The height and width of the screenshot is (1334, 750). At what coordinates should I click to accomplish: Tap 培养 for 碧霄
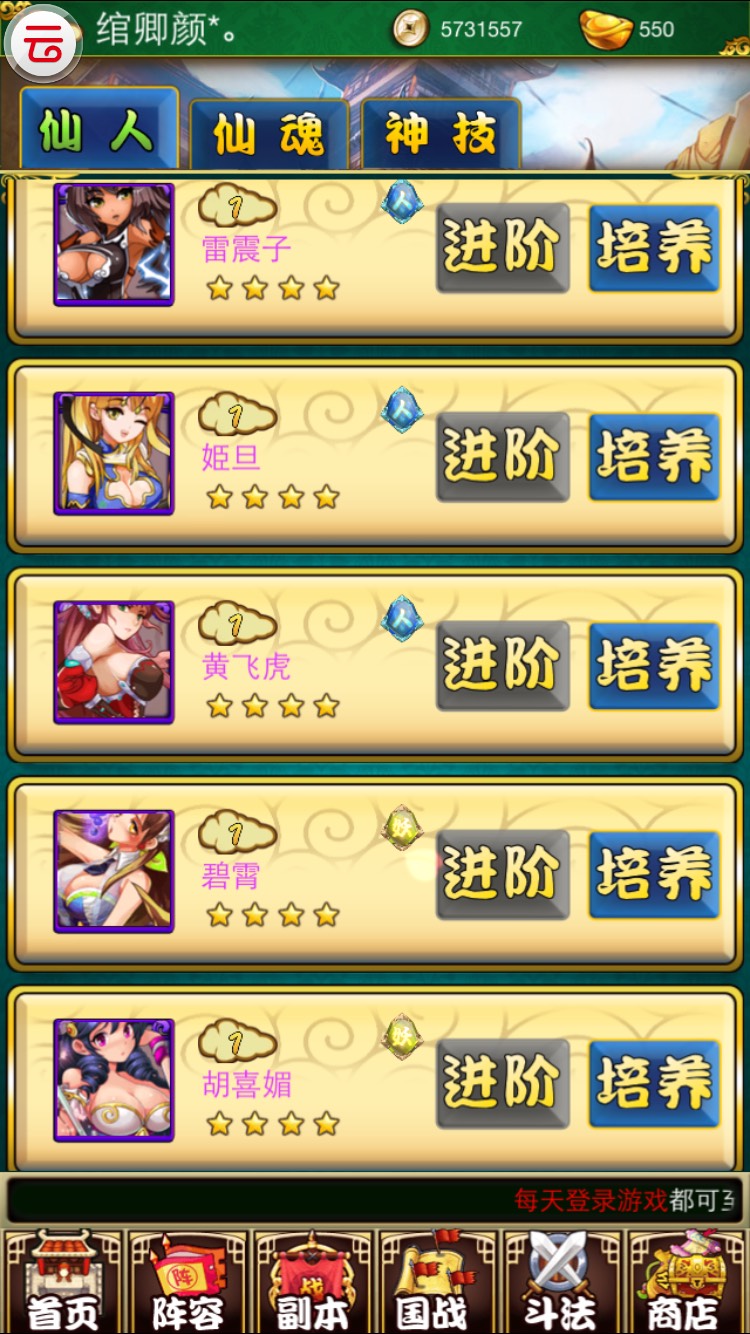click(x=653, y=875)
